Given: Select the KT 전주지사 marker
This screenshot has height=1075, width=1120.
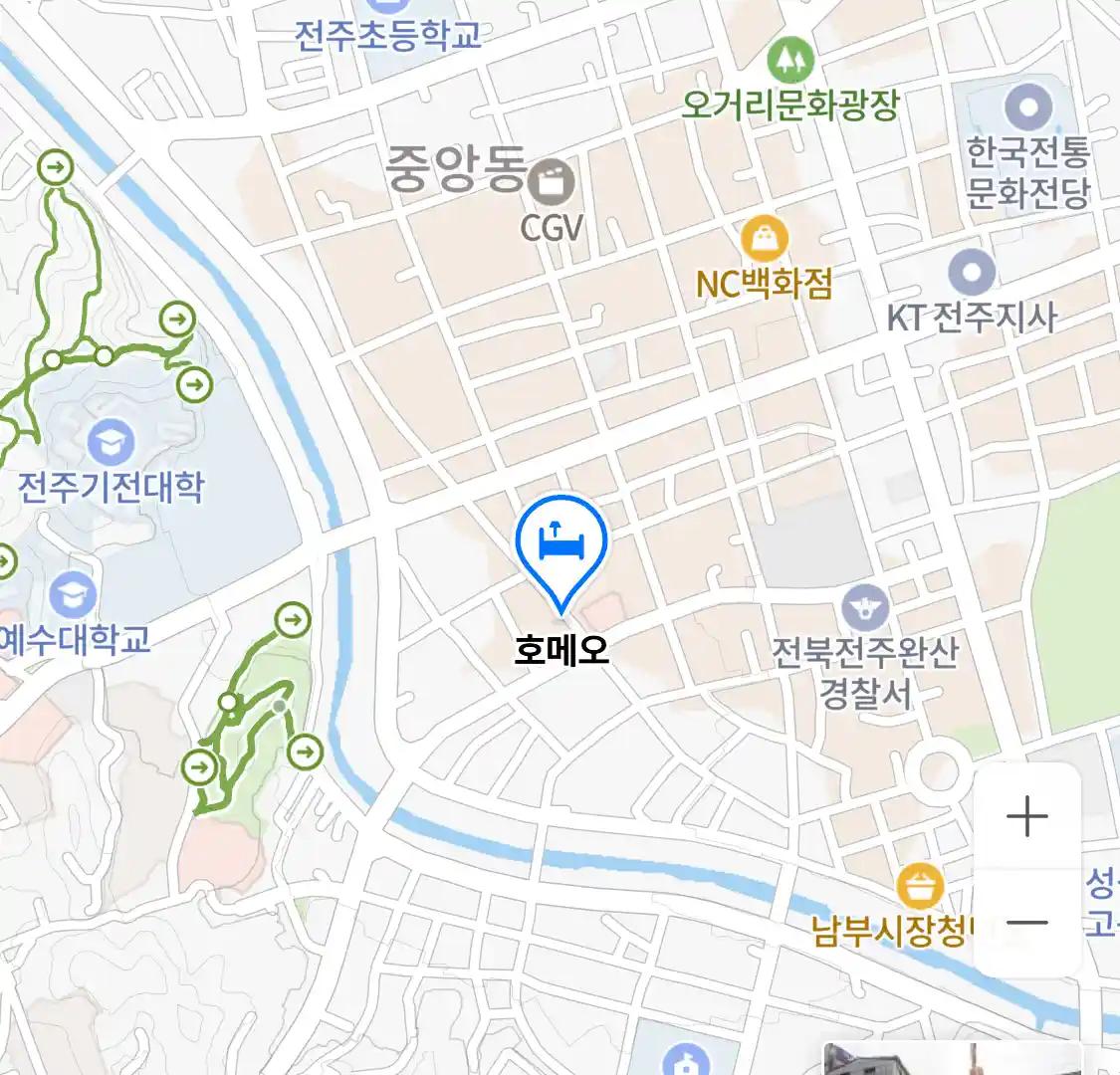Looking at the screenshot, I should 972,272.
